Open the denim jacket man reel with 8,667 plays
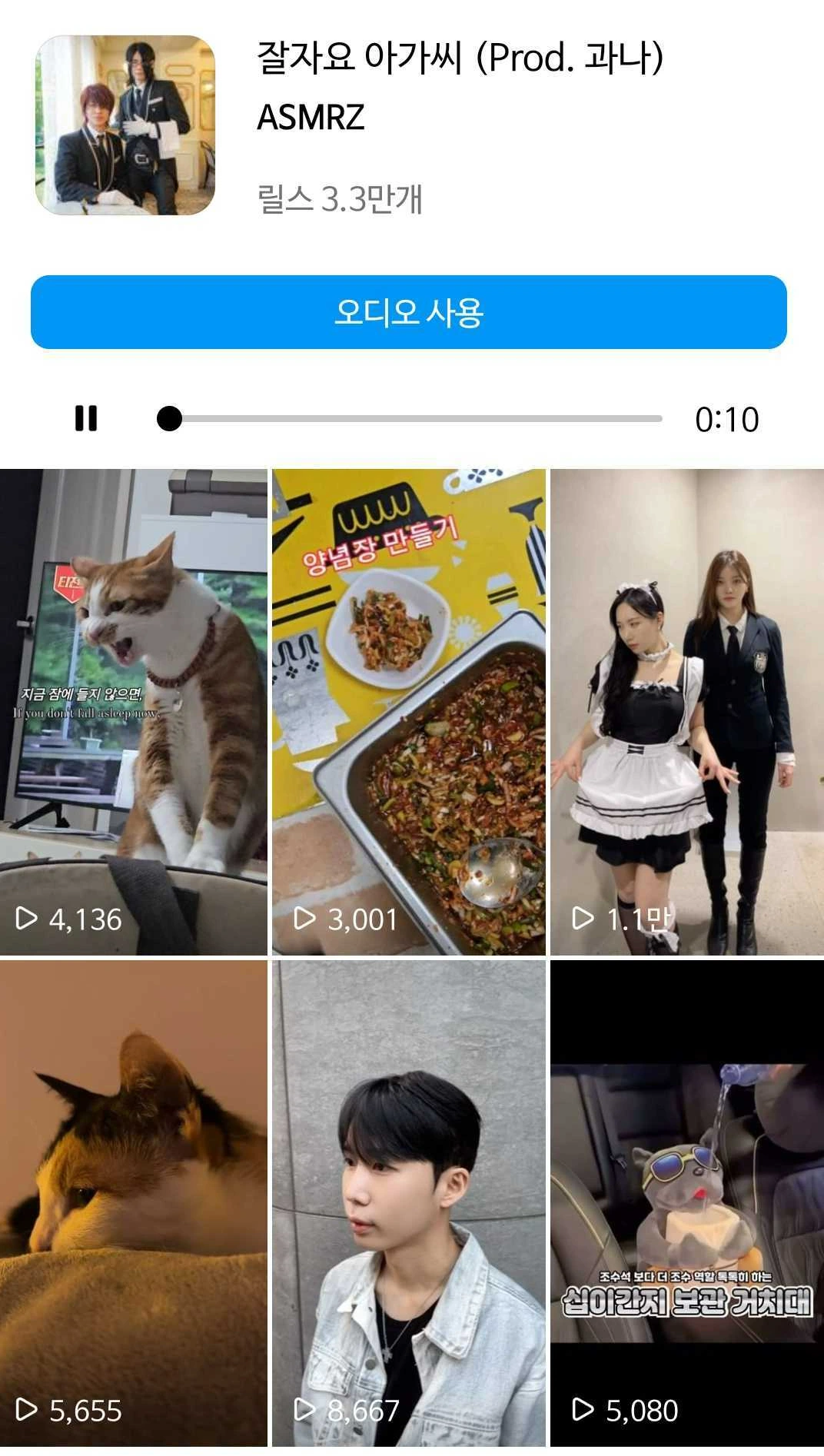This screenshot has height=1456, width=824. pyautogui.click(x=409, y=1203)
